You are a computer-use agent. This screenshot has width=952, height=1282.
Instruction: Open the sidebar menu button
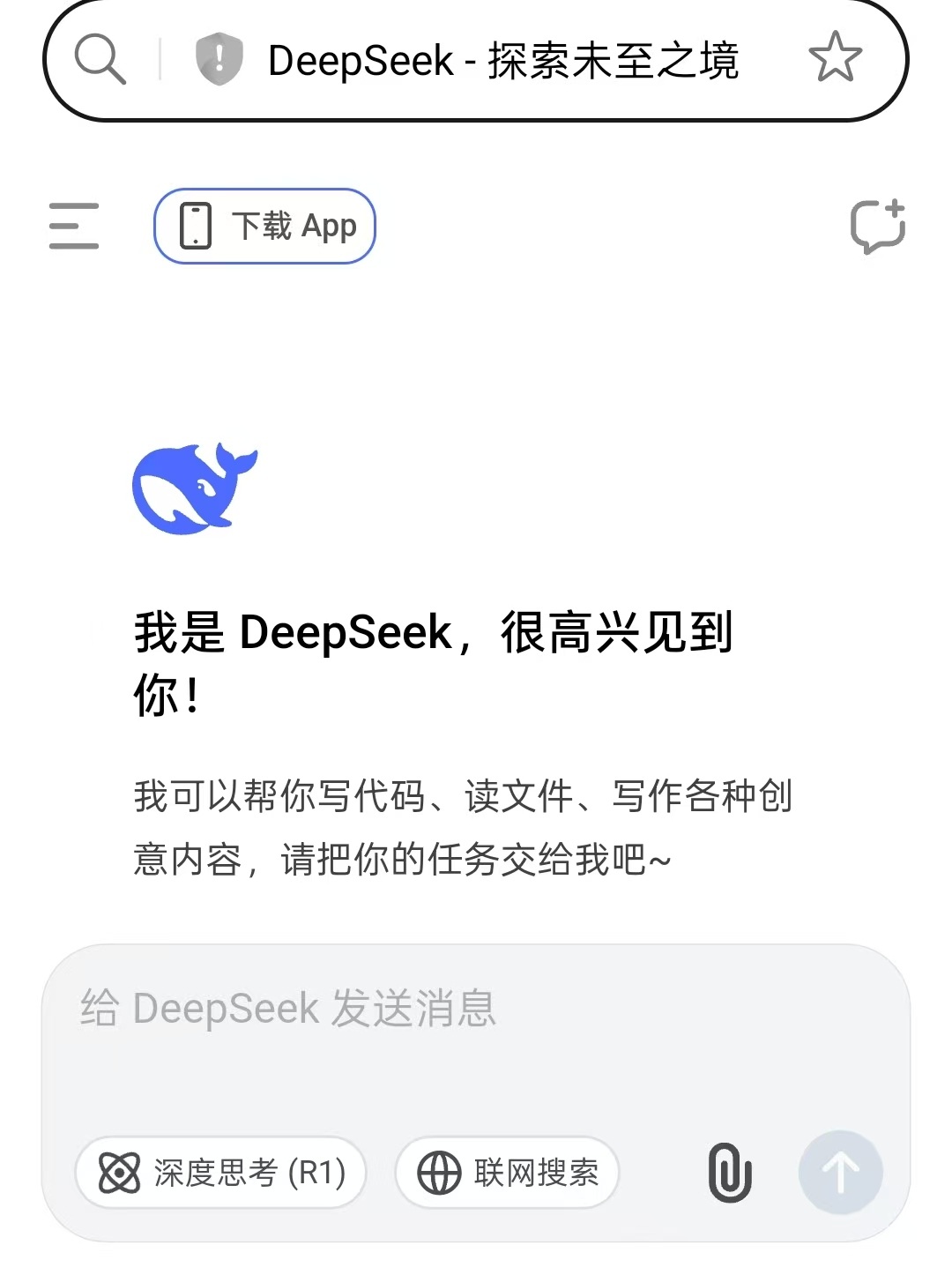point(74,226)
